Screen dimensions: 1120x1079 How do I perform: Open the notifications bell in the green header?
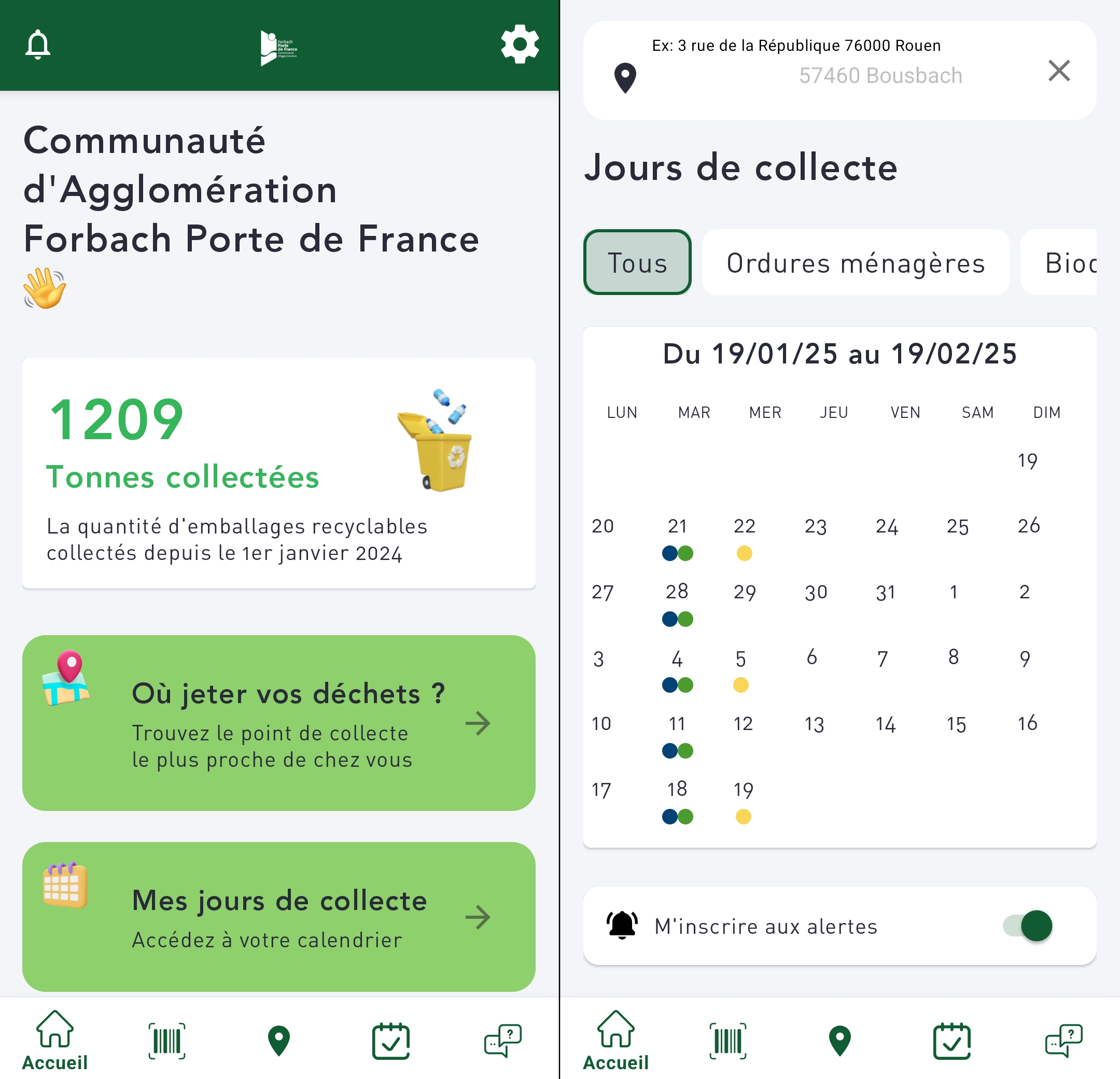(38, 45)
